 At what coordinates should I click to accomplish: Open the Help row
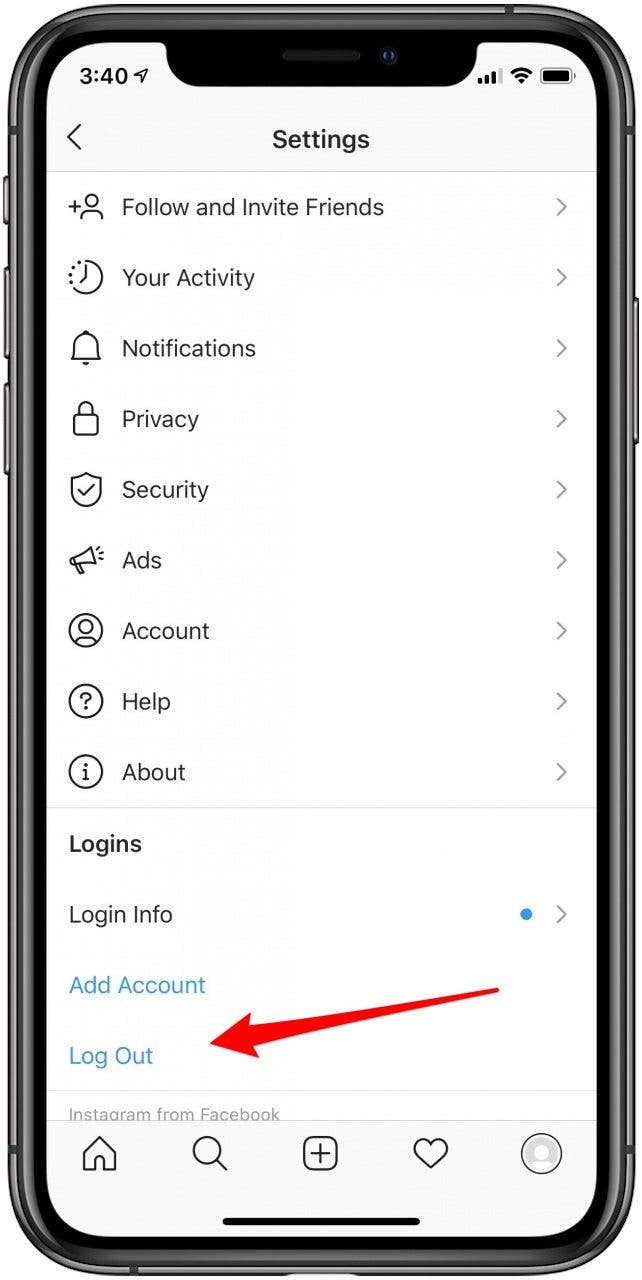(x=321, y=702)
